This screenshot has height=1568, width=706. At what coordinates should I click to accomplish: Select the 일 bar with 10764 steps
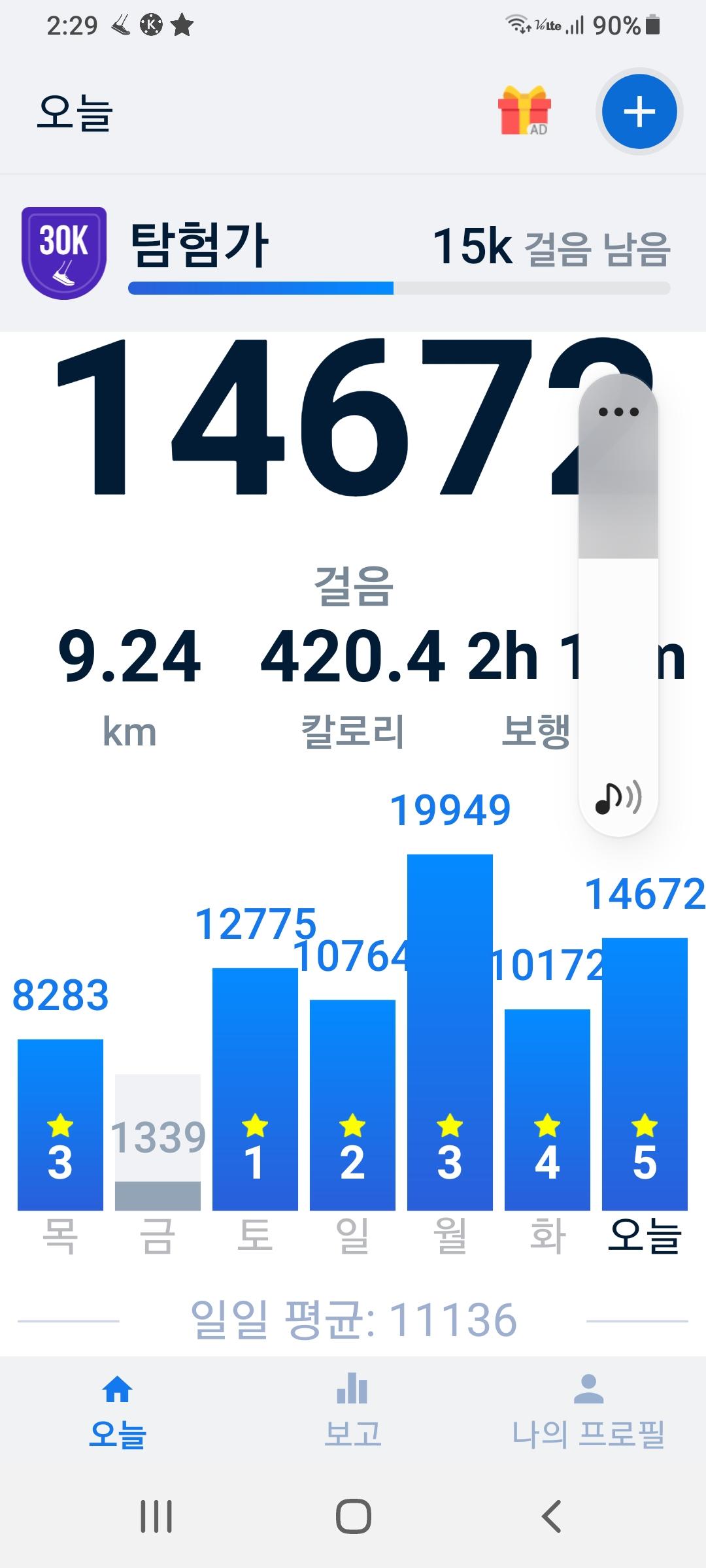pyautogui.click(x=352, y=1104)
